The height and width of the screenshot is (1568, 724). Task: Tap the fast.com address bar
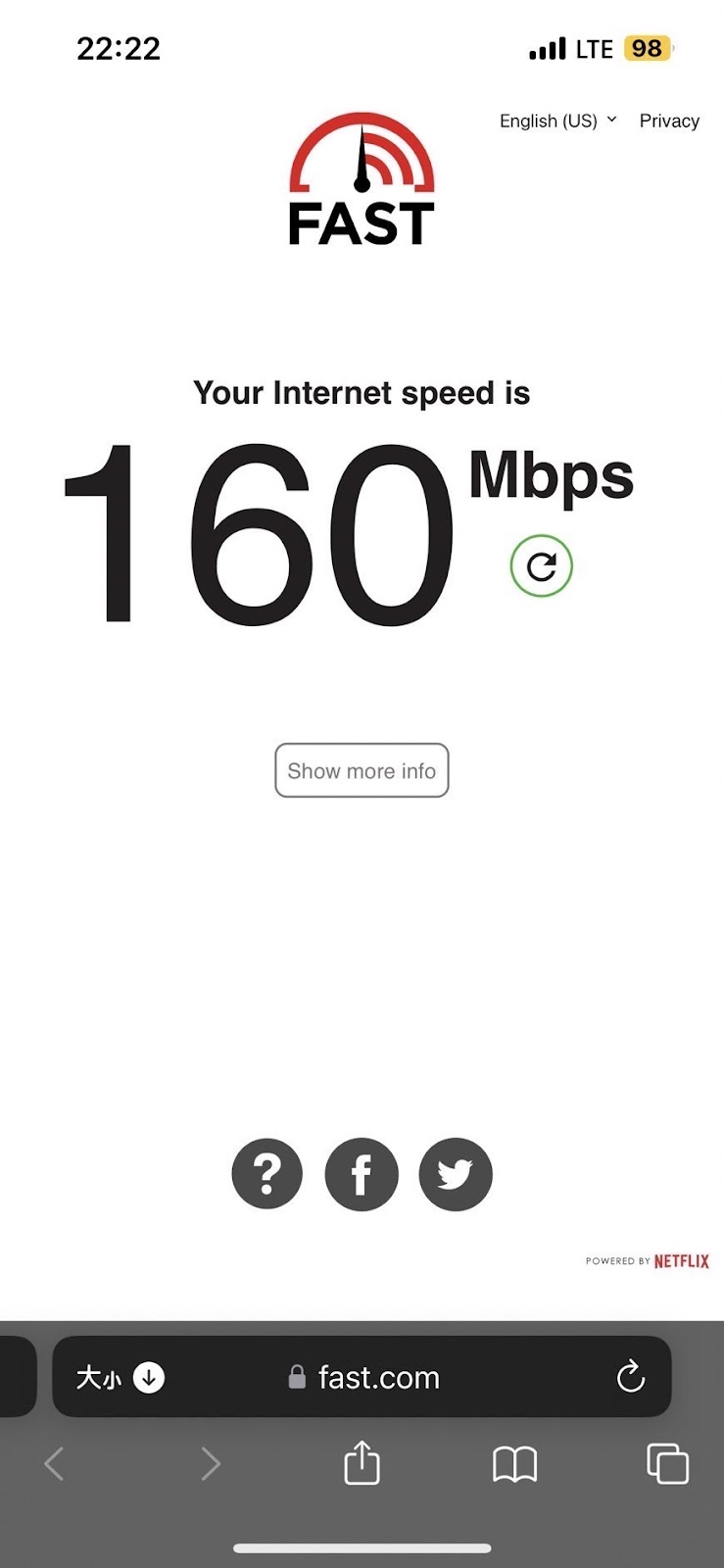[x=377, y=1378]
